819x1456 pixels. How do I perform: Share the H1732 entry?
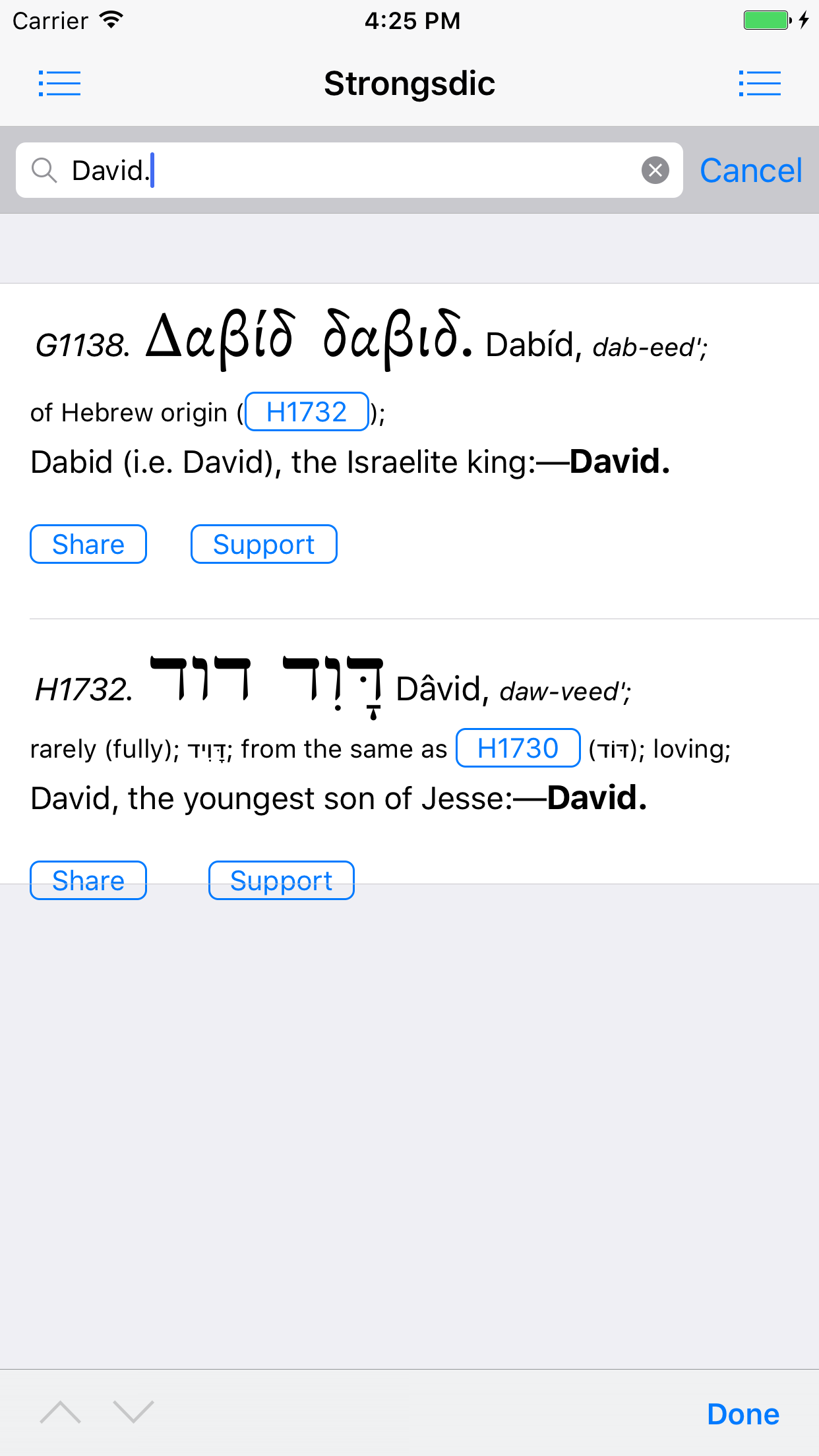pos(88,880)
